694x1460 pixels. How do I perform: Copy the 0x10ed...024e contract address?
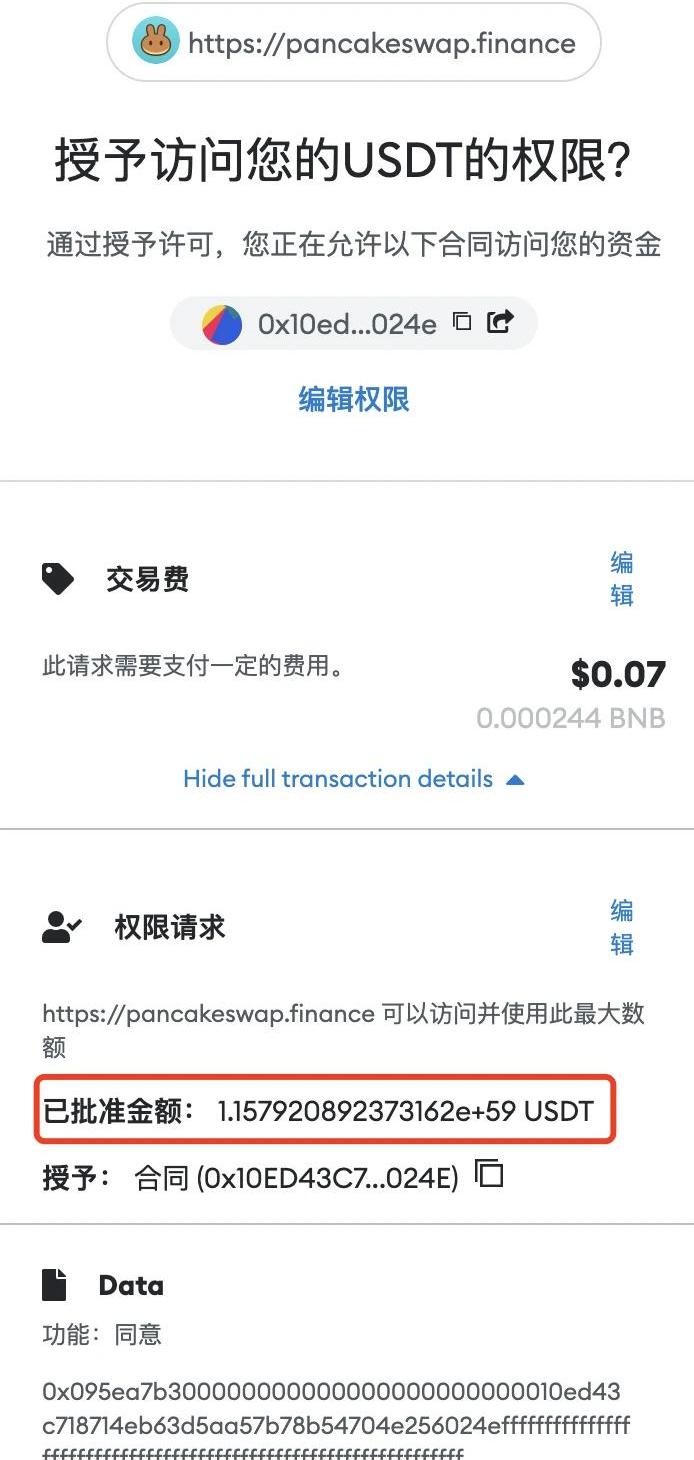[462, 322]
